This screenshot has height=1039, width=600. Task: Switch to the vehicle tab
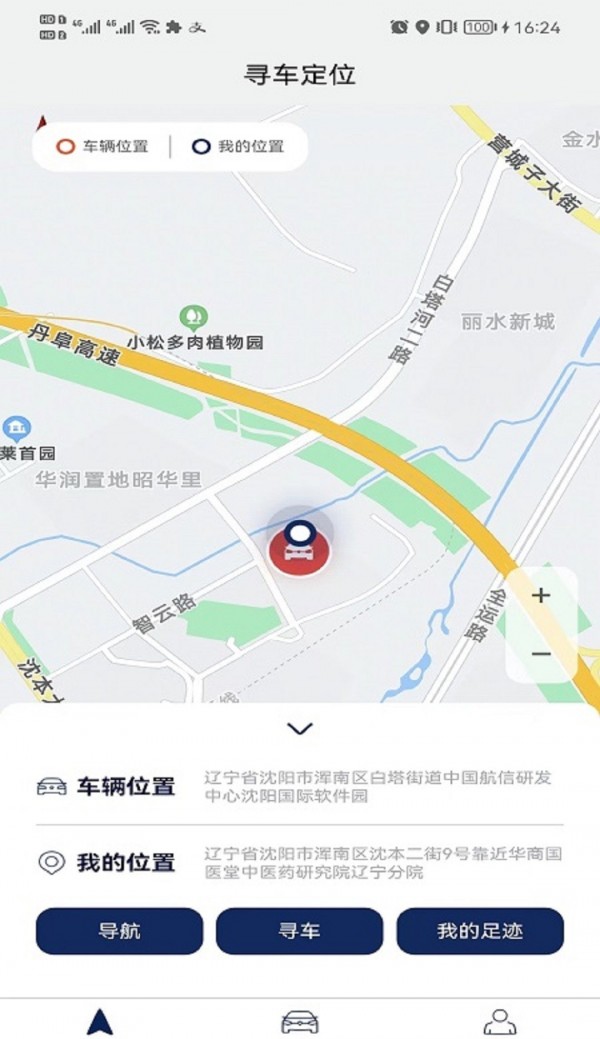click(300, 1021)
